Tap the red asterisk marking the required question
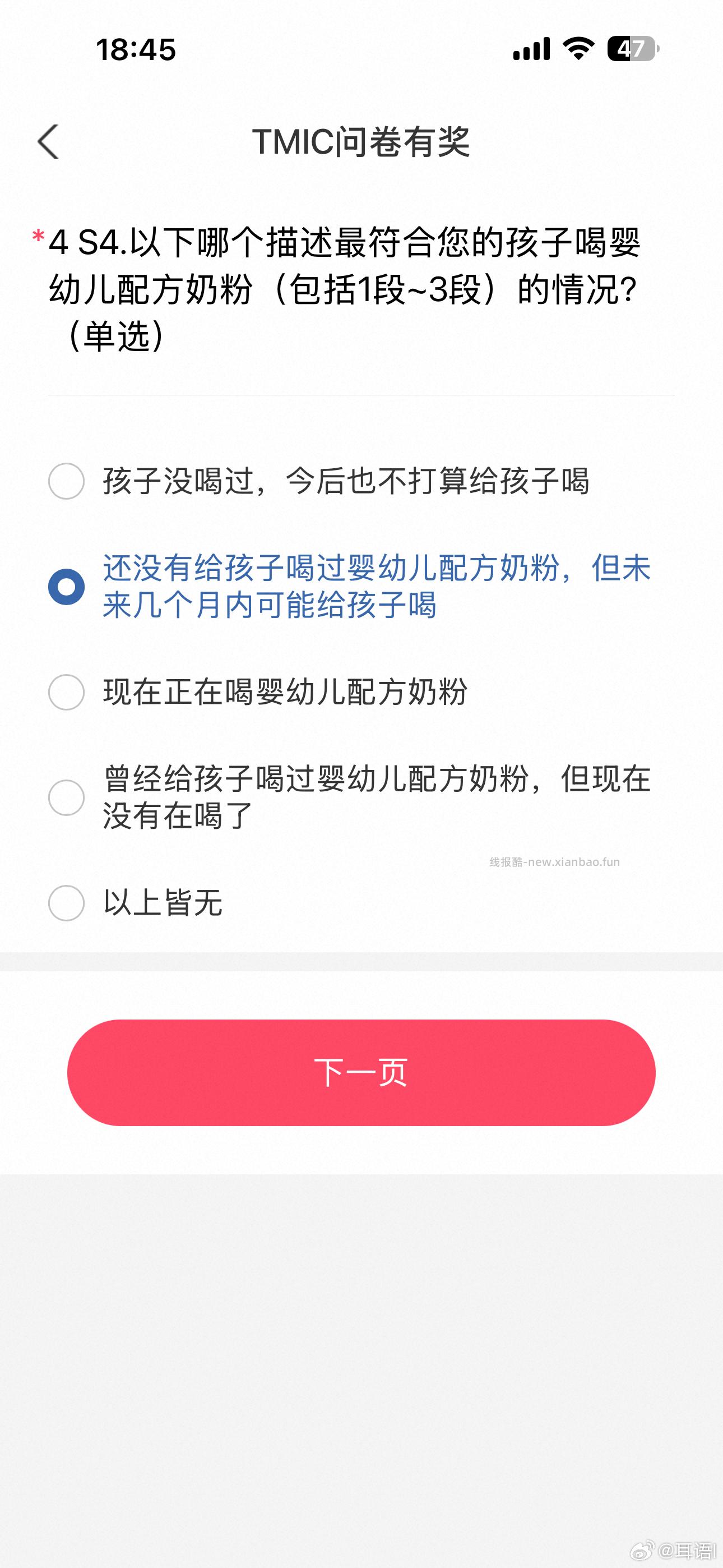The width and height of the screenshot is (723, 1568). pos(37,236)
